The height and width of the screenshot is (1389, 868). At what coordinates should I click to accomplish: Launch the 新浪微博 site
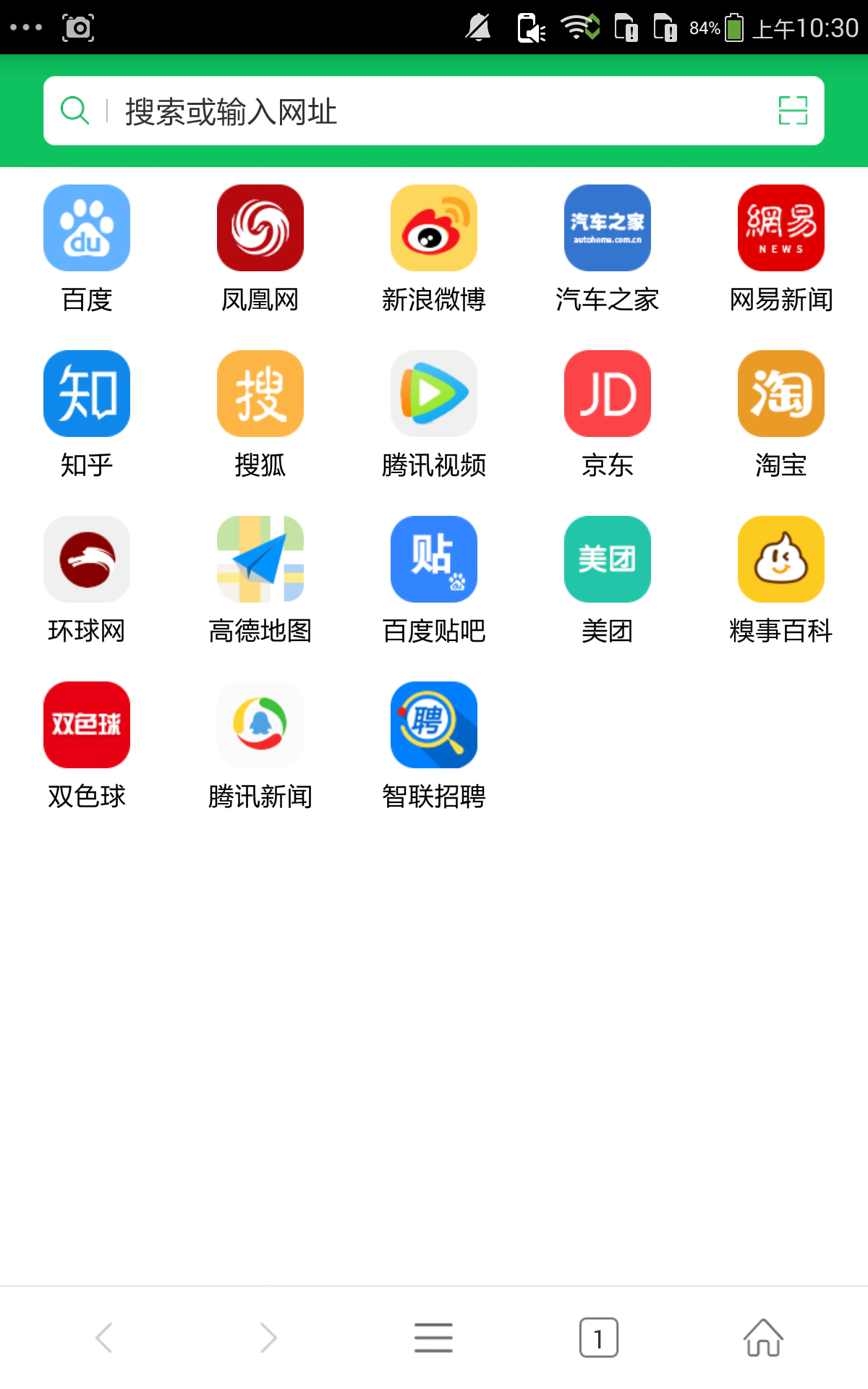[434, 229]
